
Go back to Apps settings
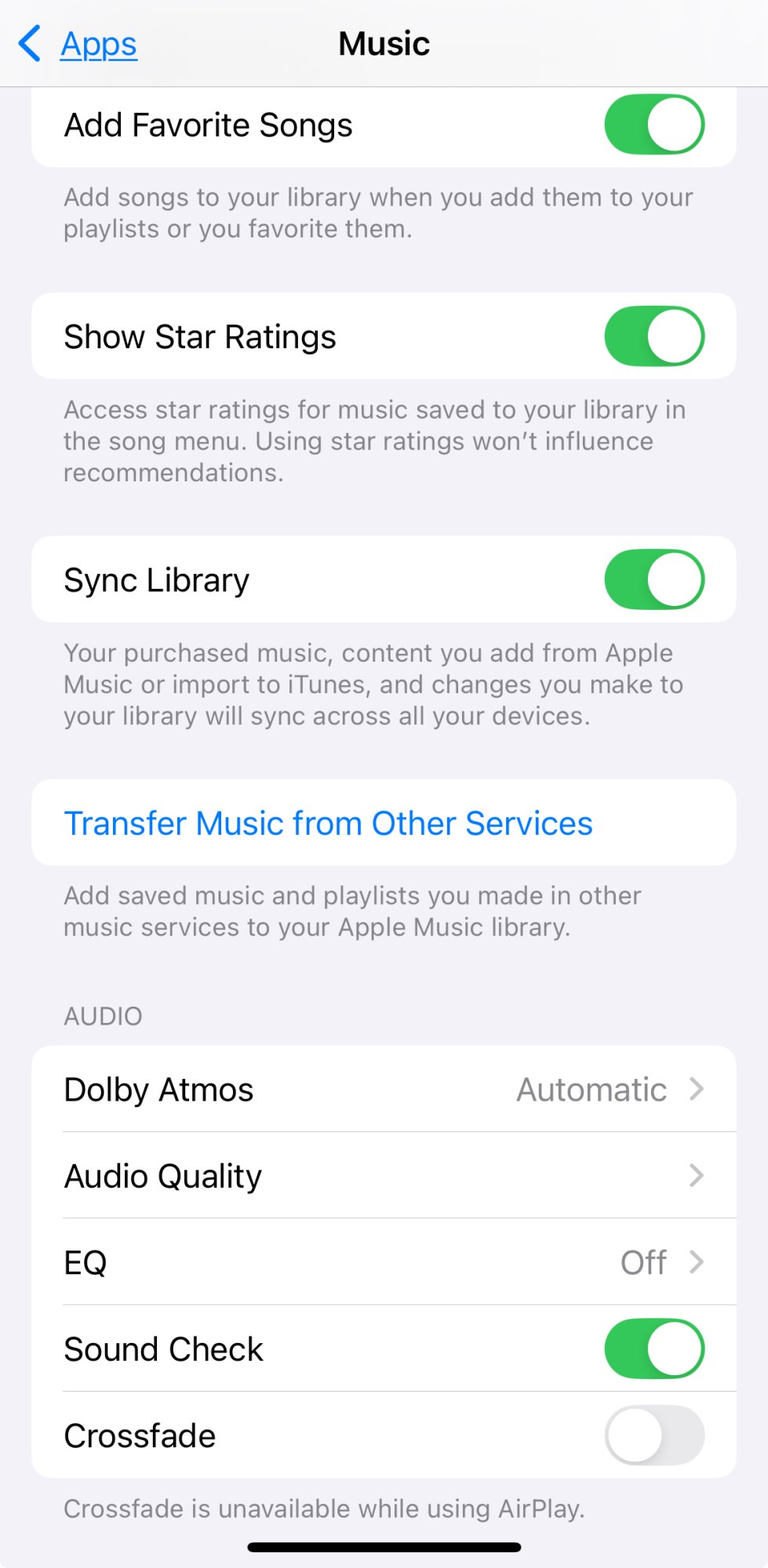click(x=79, y=44)
